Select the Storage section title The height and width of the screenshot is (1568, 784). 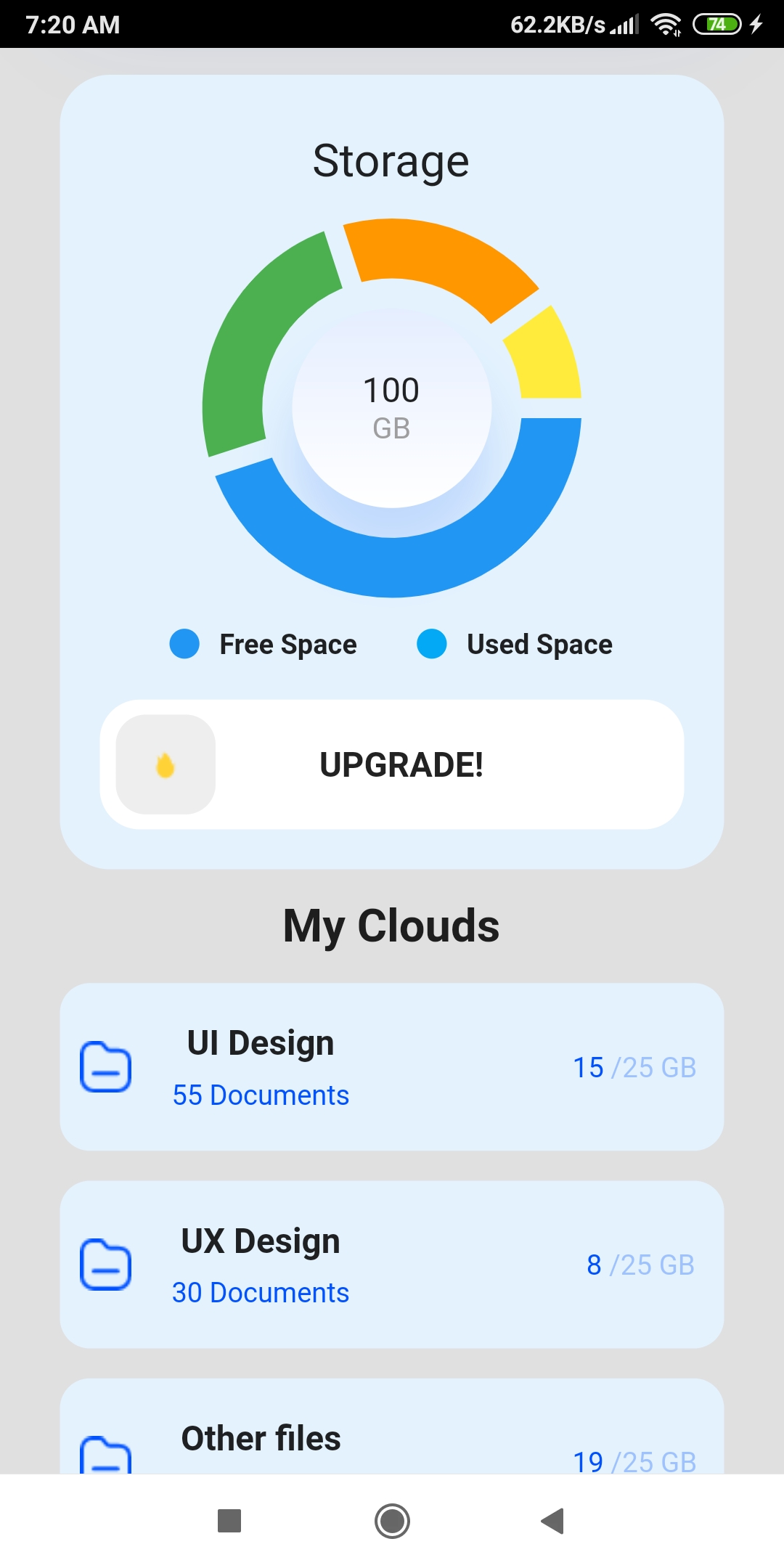(391, 160)
